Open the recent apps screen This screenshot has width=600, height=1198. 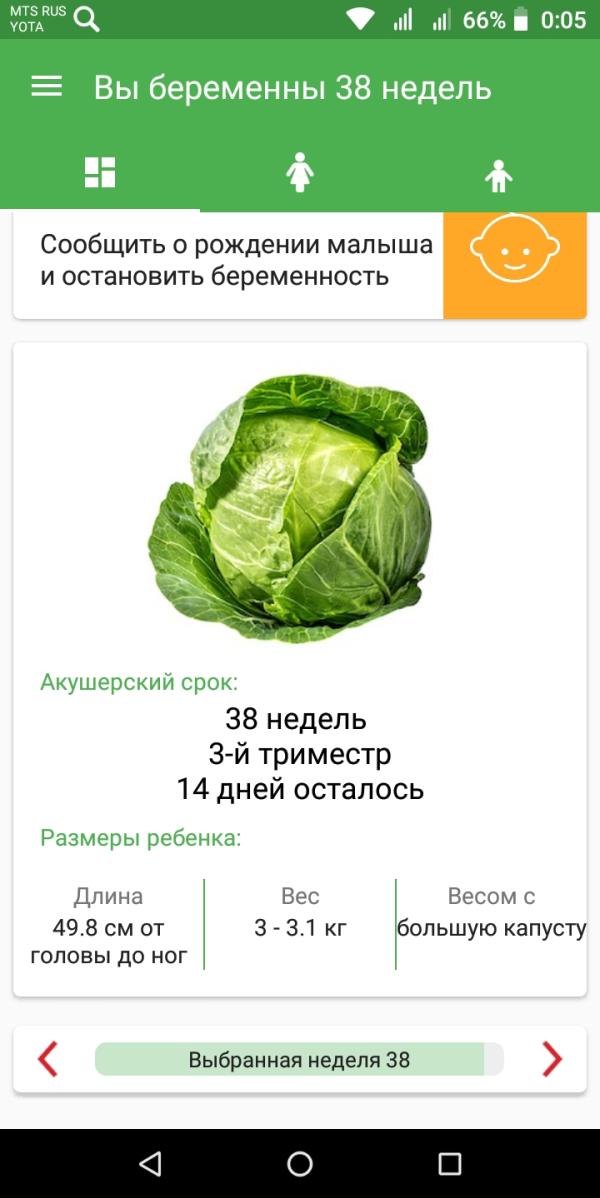click(x=450, y=1163)
